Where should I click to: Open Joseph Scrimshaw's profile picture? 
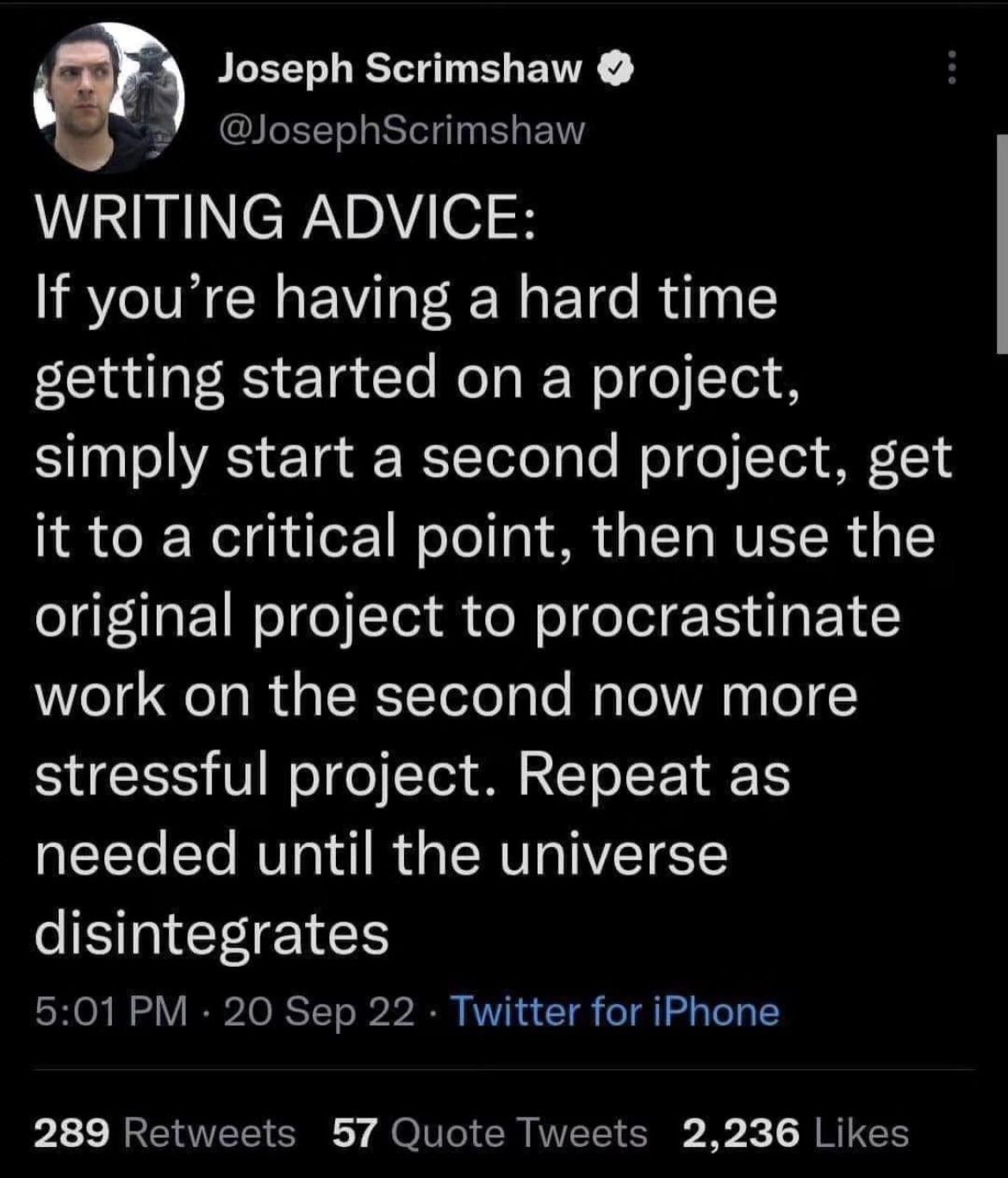click(x=109, y=97)
